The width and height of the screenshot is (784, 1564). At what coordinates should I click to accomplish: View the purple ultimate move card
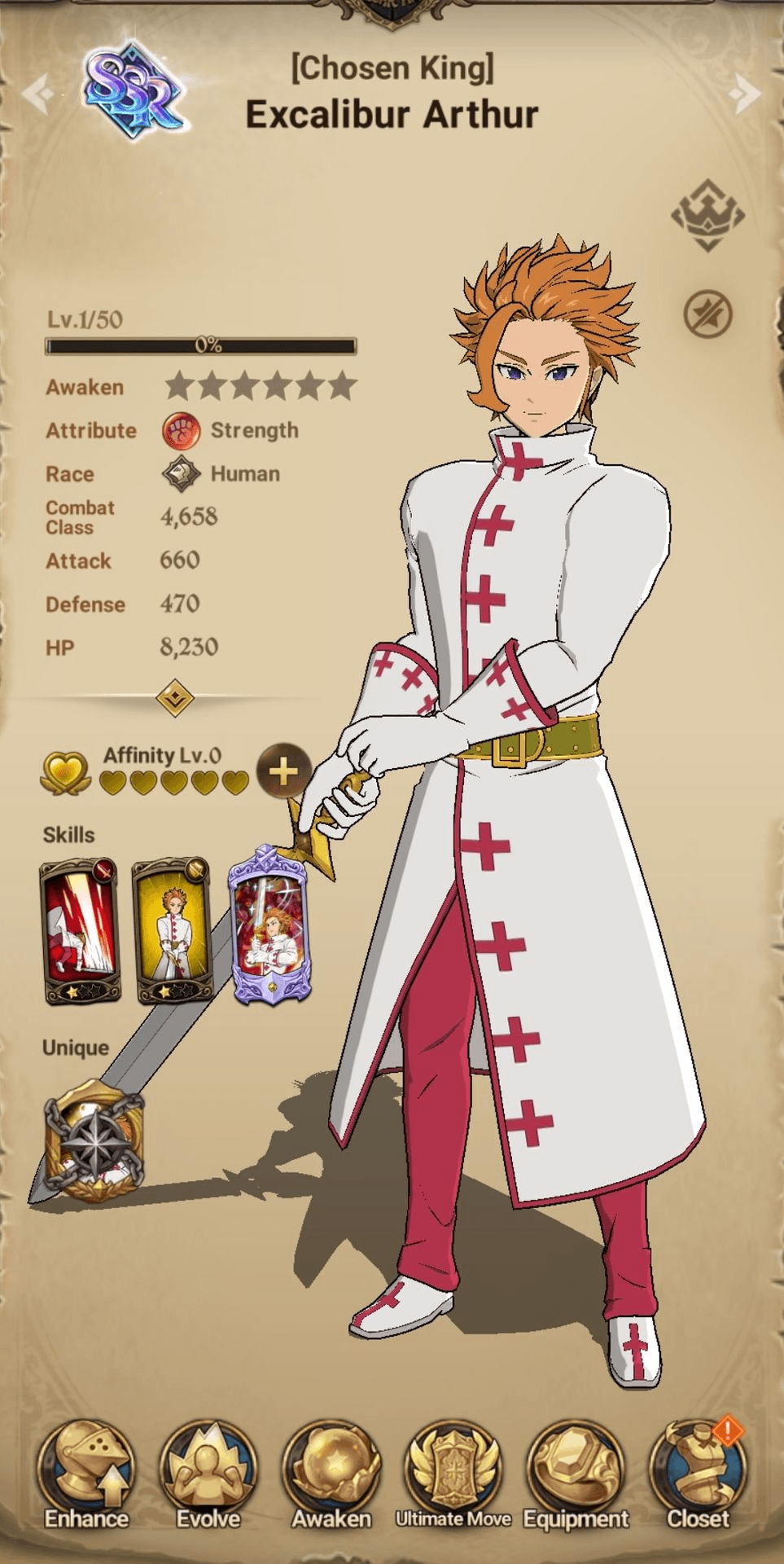269,925
